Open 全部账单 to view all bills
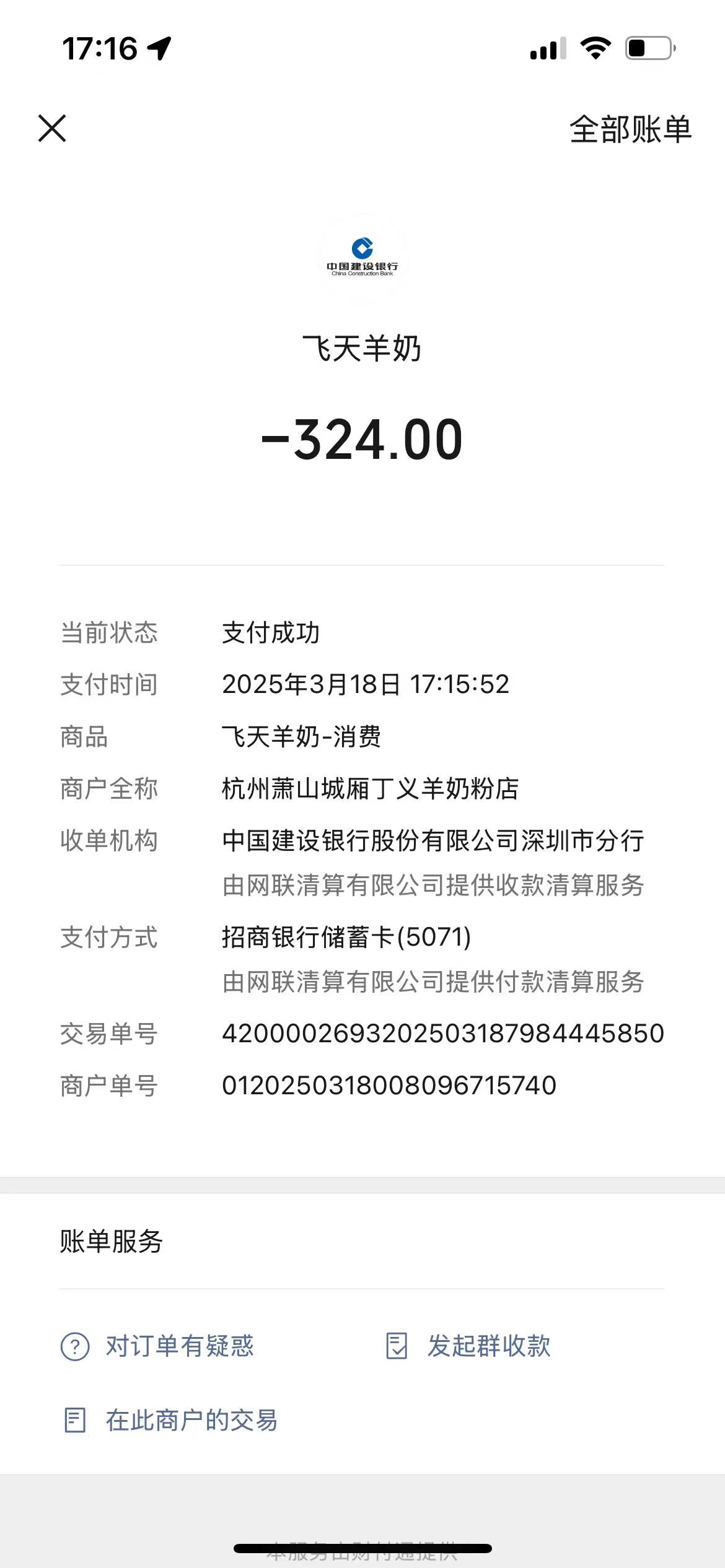725x1568 pixels. coord(630,130)
